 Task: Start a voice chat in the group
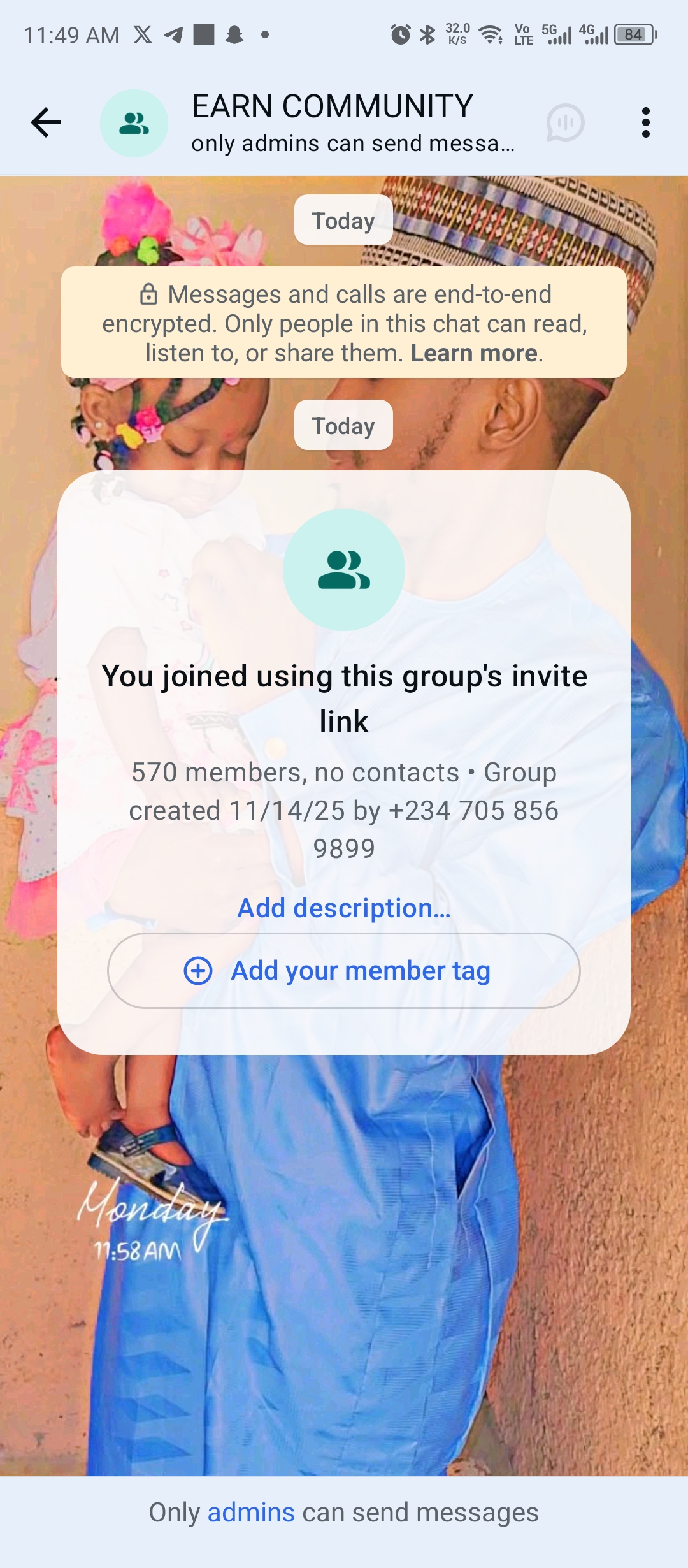click(x=564, y=122)
